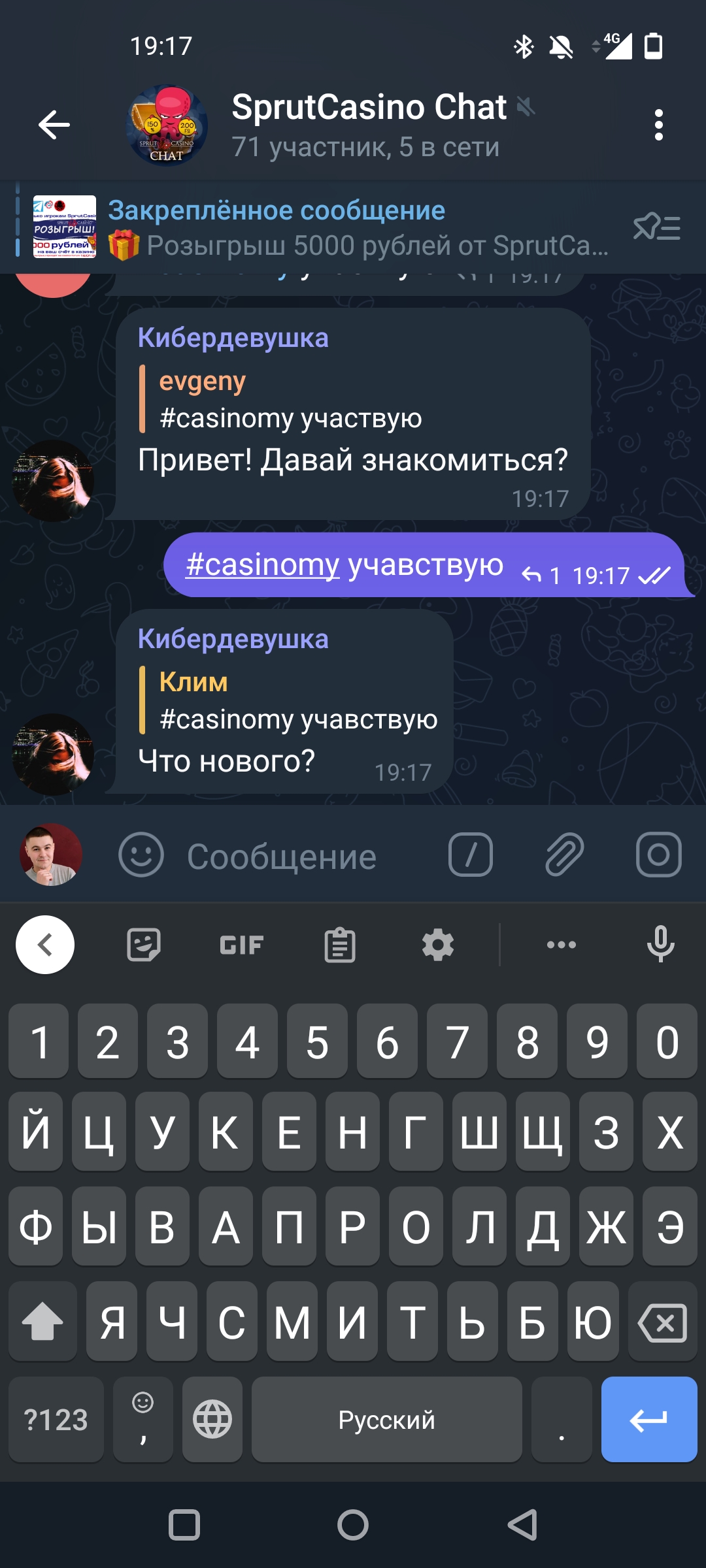Viewport: 706px width, 1568px height.
Task: Open the #casinomy hashtag link in sent message
Action: 262,564
